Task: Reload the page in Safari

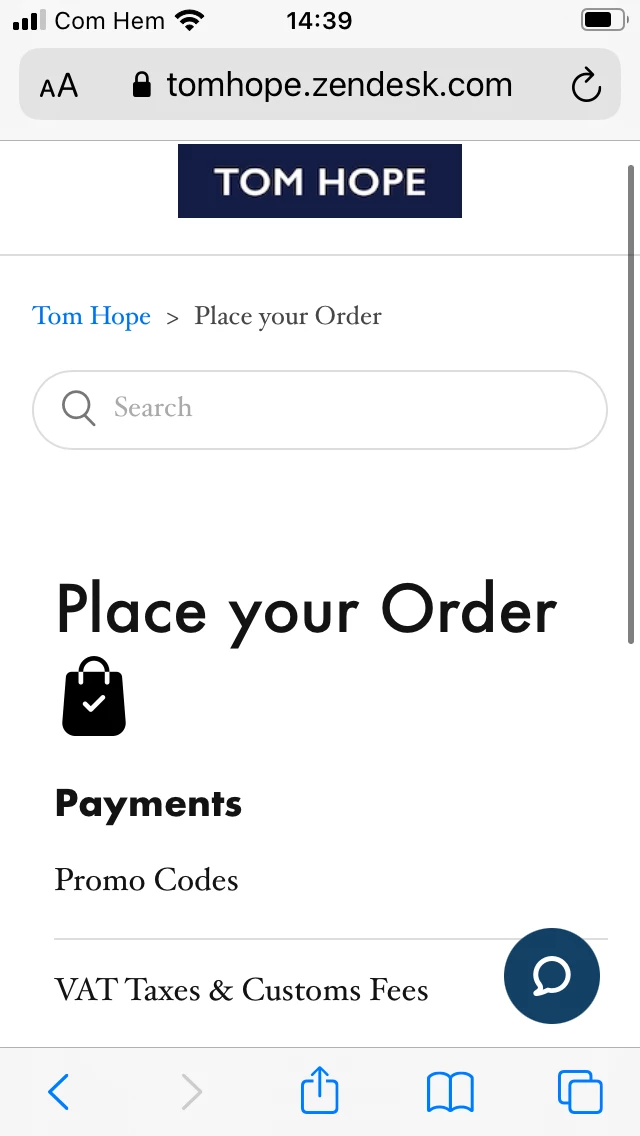Action: point(586,85)
